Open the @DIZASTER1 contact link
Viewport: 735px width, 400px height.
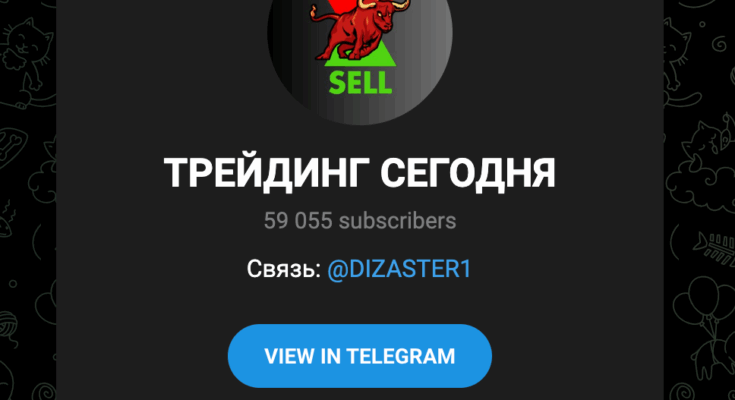coord(400,269)
